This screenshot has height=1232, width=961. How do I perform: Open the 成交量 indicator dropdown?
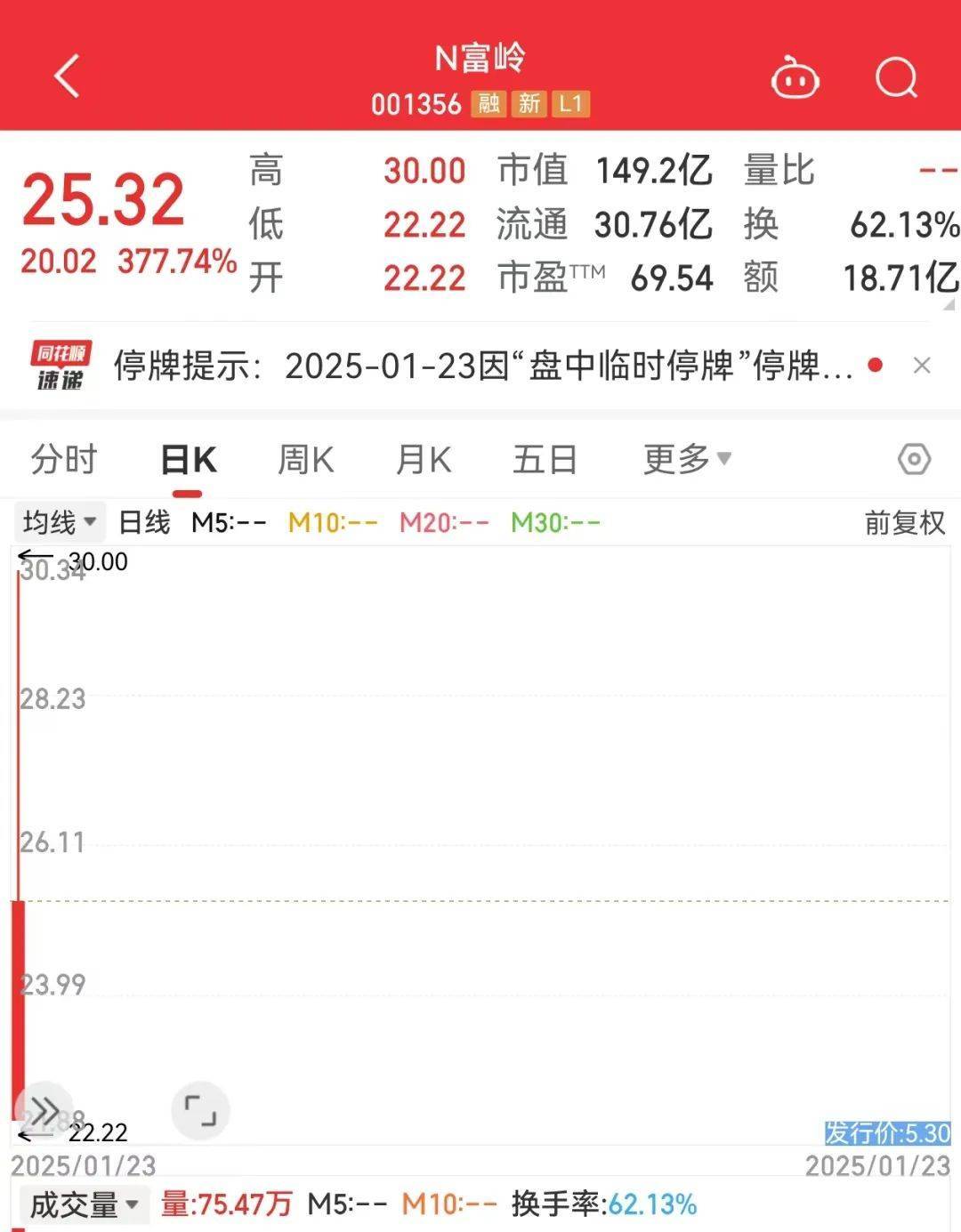pos(83,1205)
